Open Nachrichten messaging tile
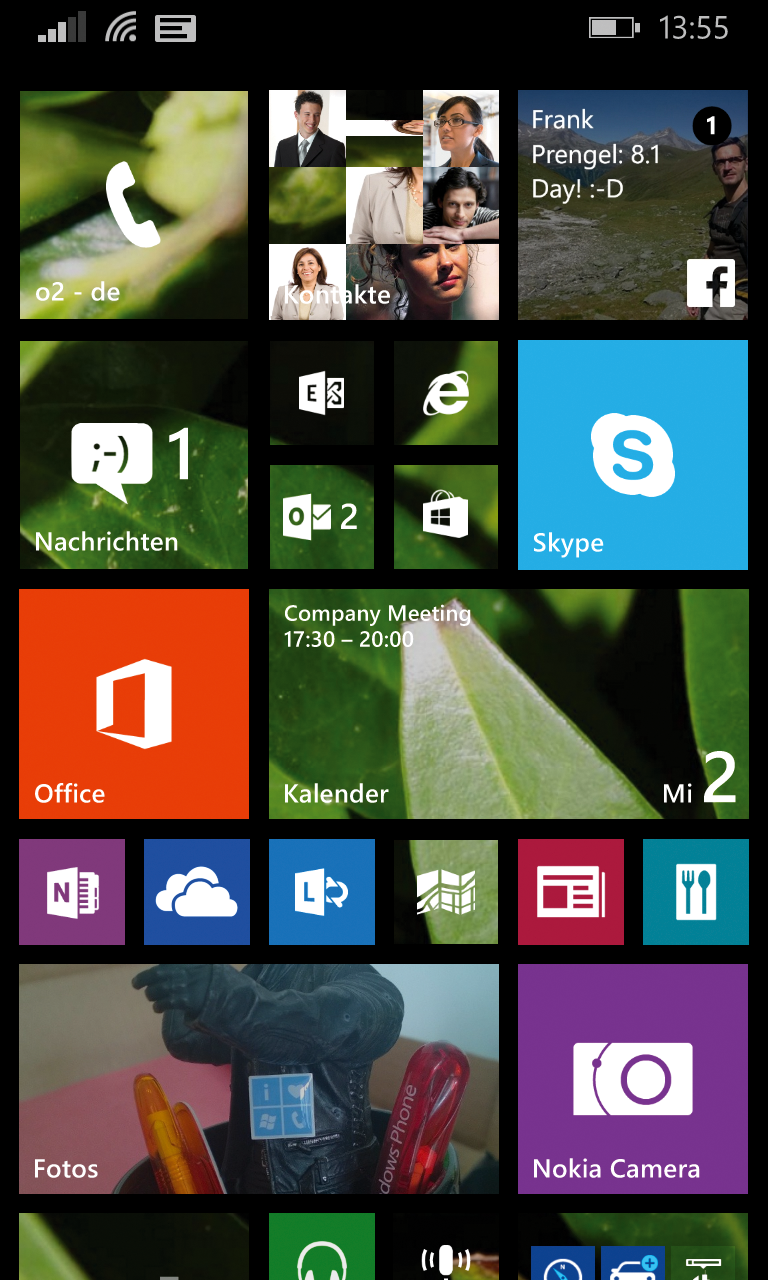 pos(134,455)
